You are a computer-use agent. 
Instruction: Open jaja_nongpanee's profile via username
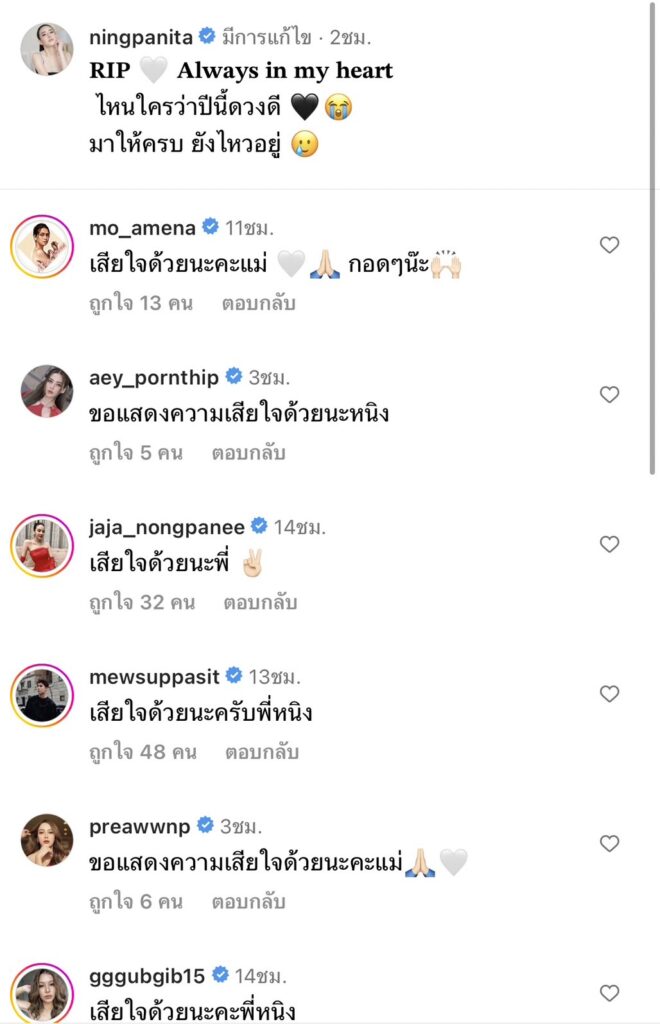point(166,526)
